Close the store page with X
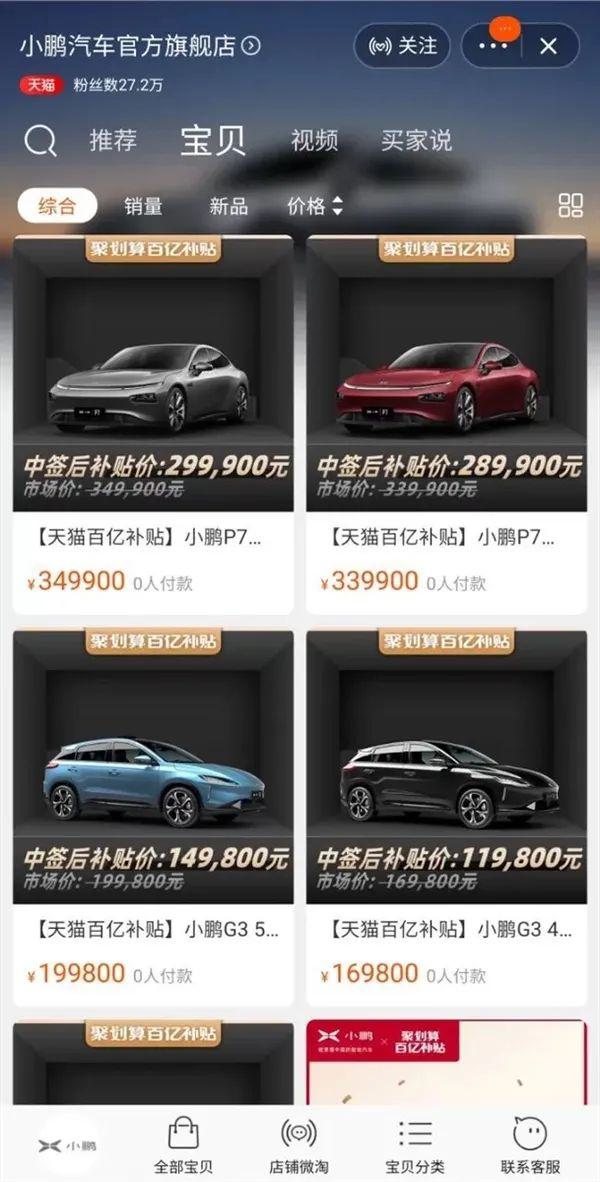 548,46
